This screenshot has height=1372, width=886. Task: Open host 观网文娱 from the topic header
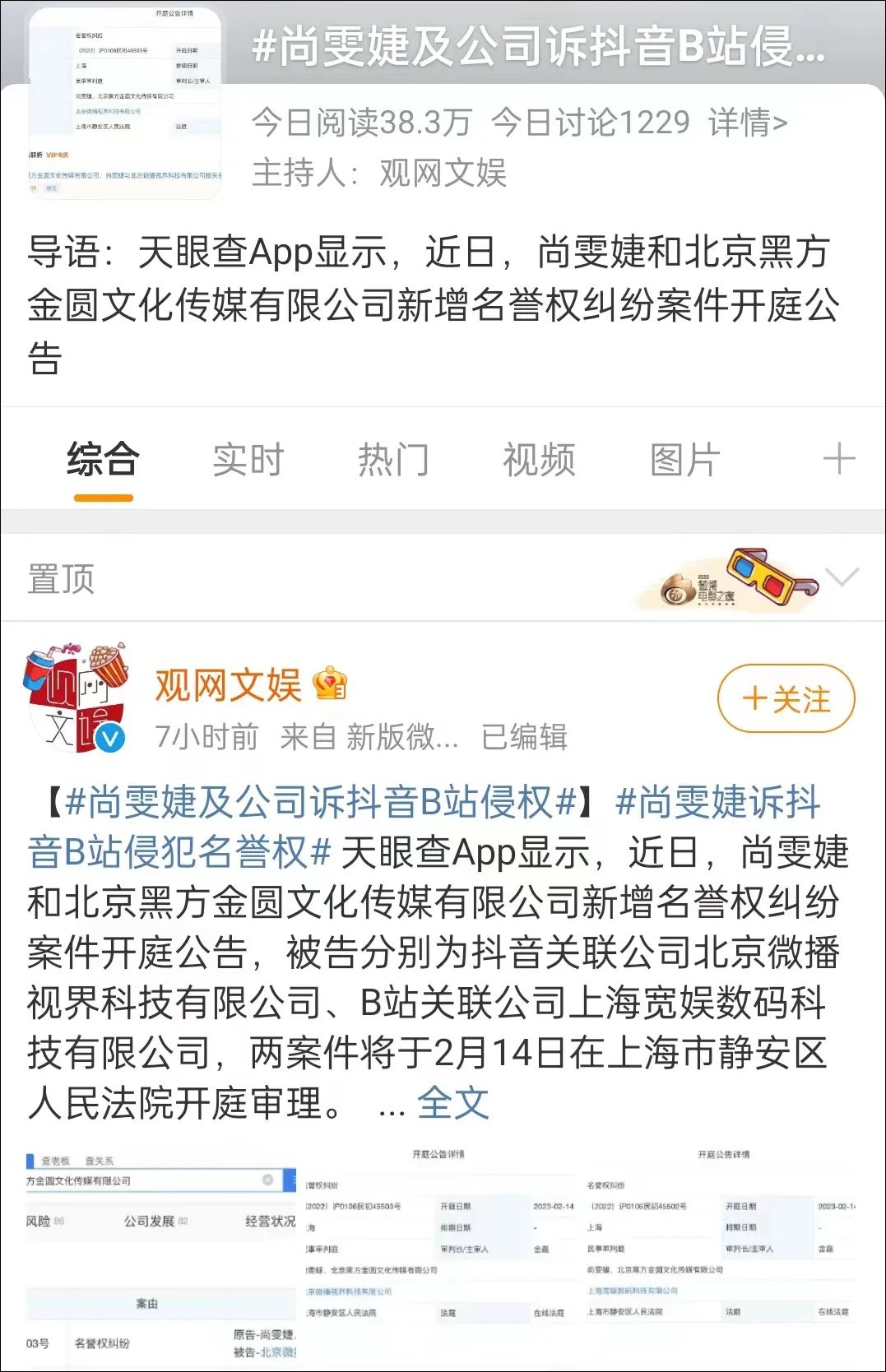click(x=443, y=174)
